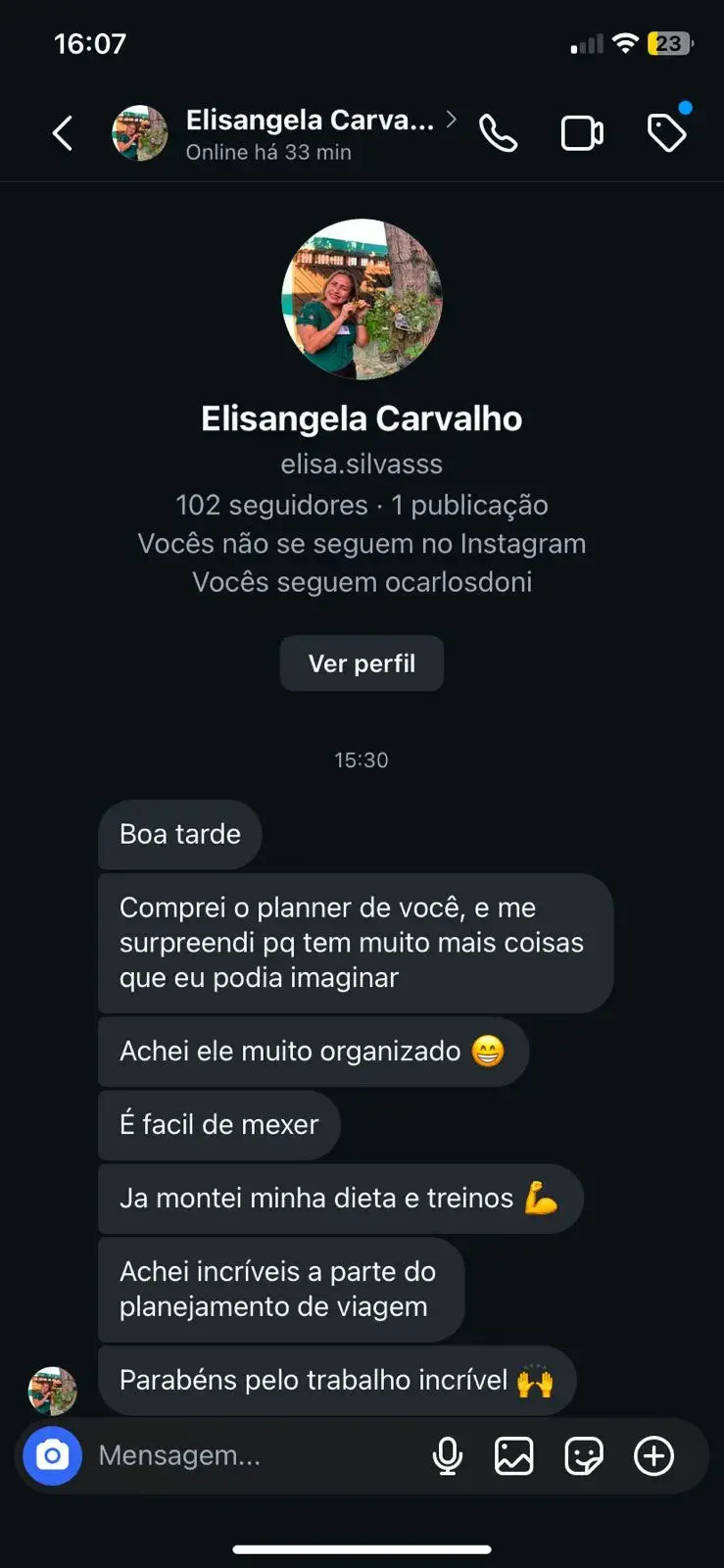Open the photo gallery picker
This screenshot has height=1568, width=724.
click(516, 1456)
